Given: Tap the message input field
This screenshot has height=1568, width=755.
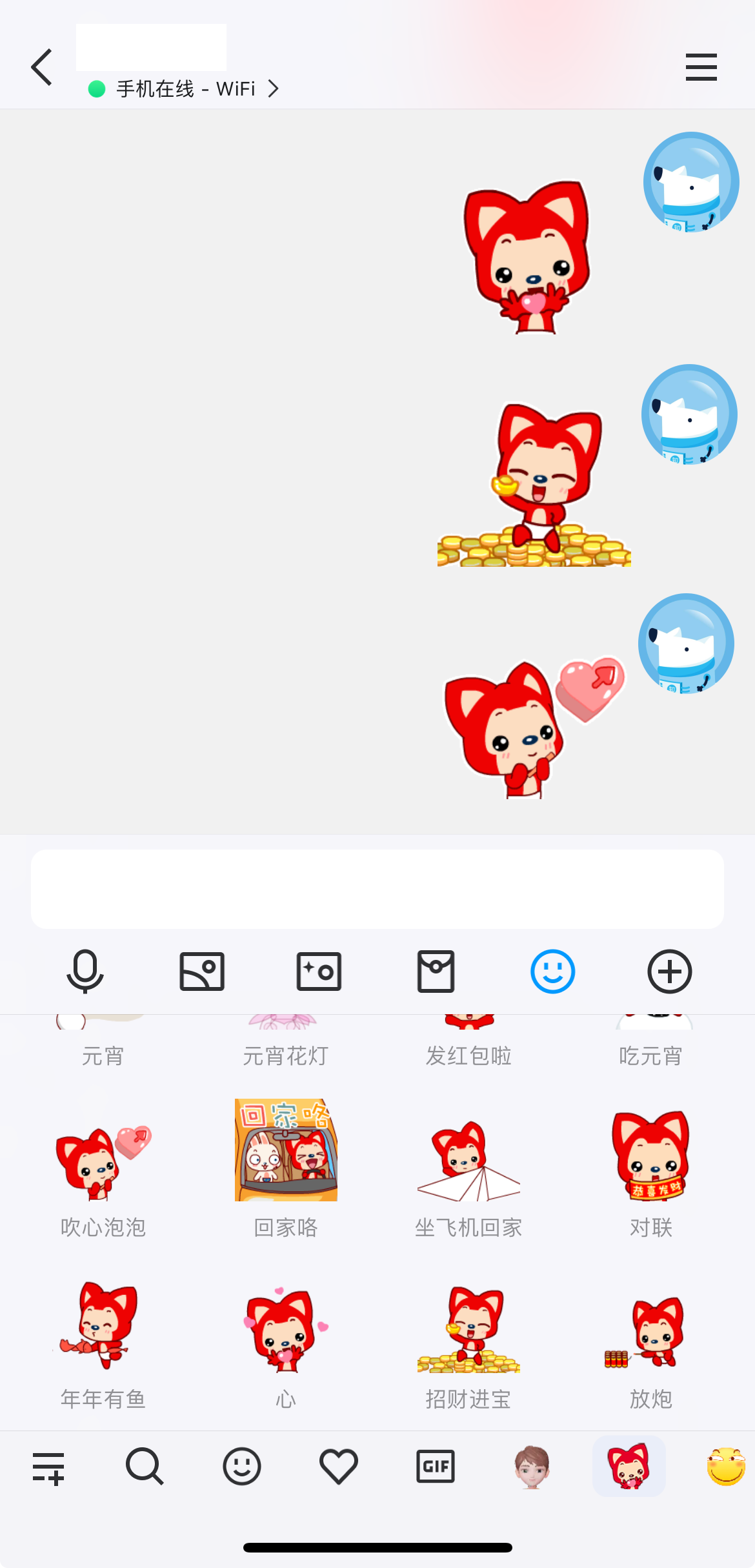Looking at the screenshot, I should (377, 890).
